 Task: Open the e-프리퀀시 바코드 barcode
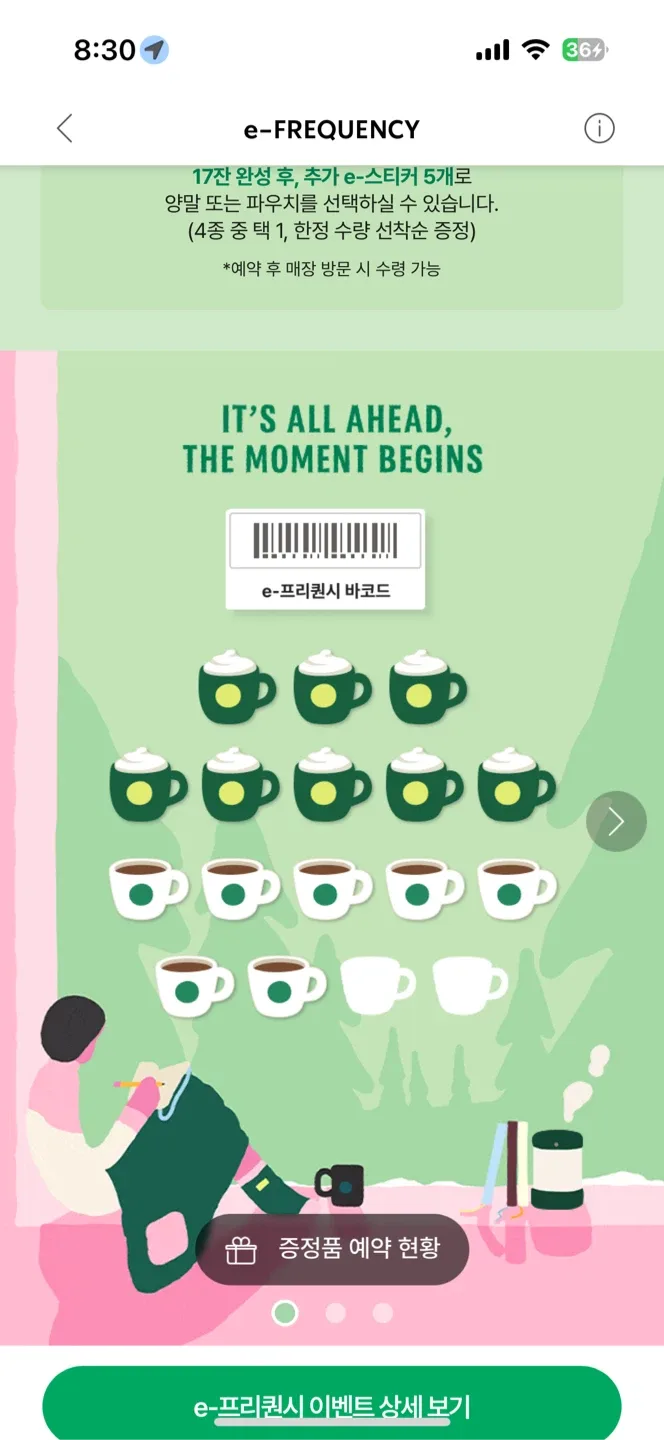point(326,559)
